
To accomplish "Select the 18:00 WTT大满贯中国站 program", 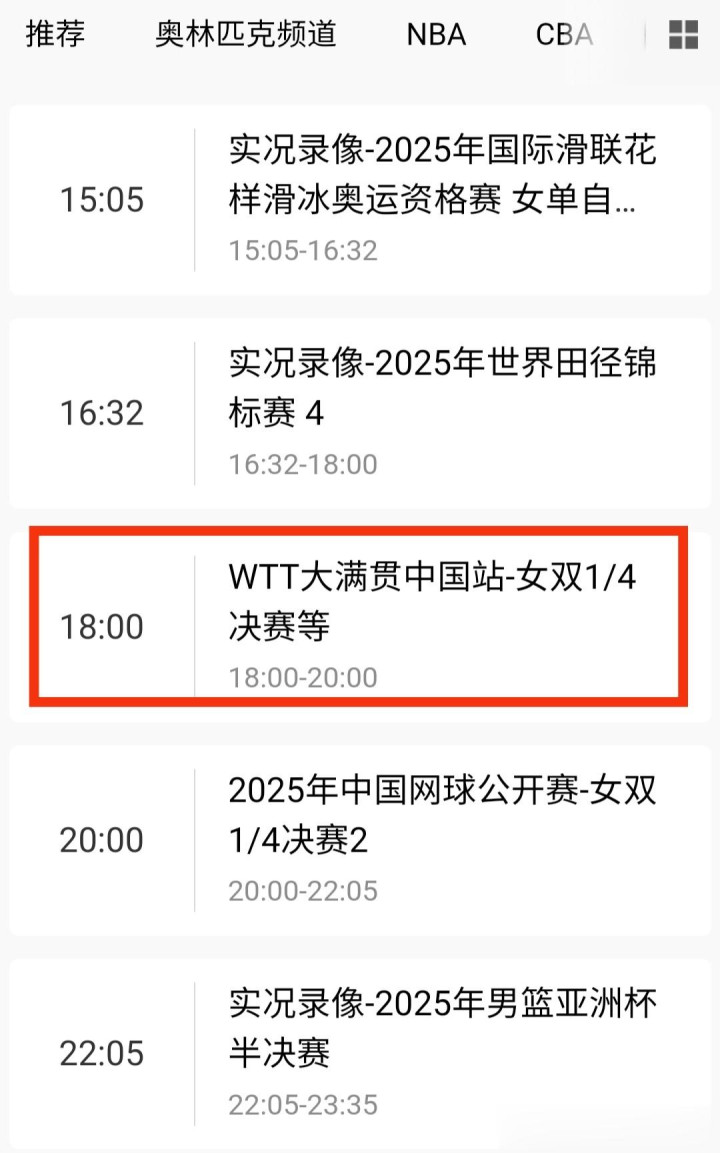I will pos(360,626).
